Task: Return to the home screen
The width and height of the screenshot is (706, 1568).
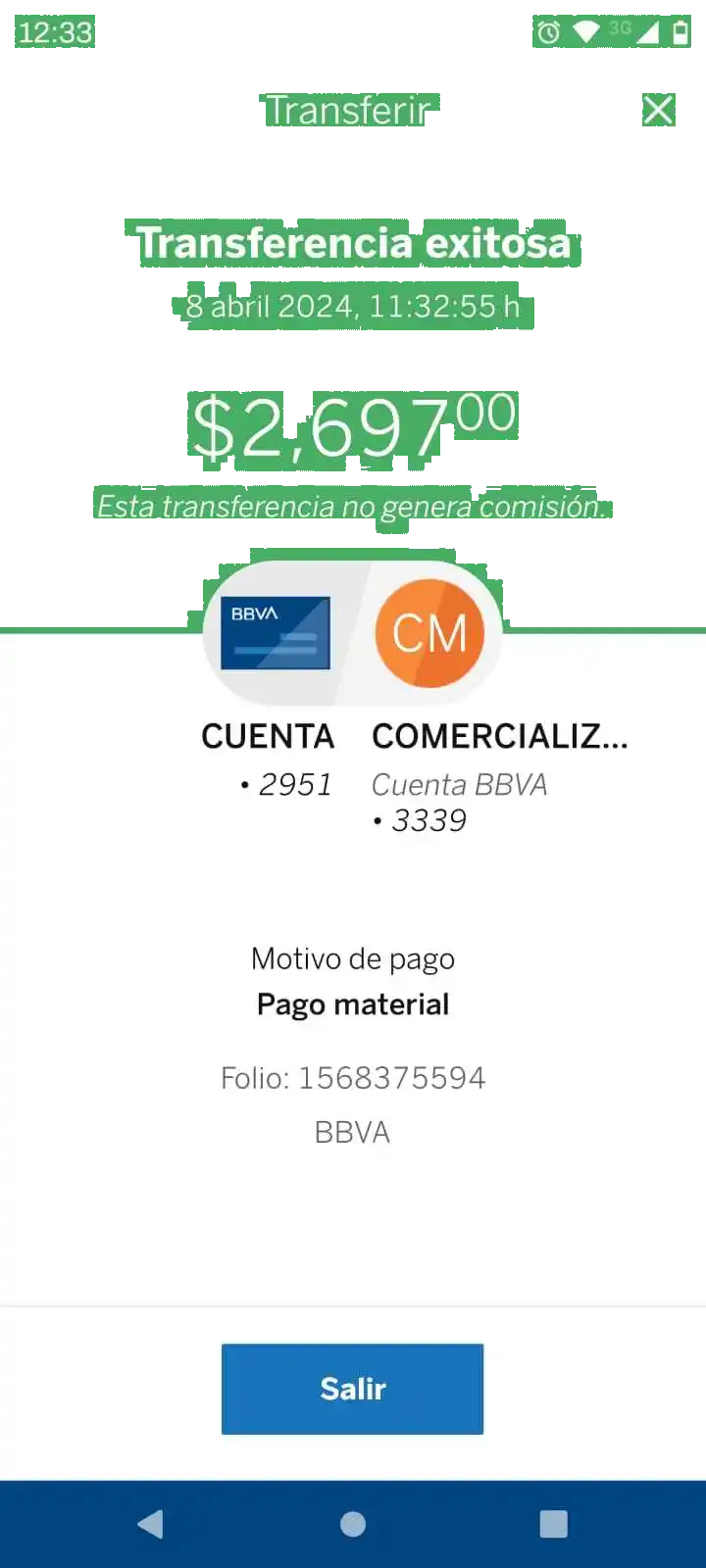Action: (x=353, y=1524)
